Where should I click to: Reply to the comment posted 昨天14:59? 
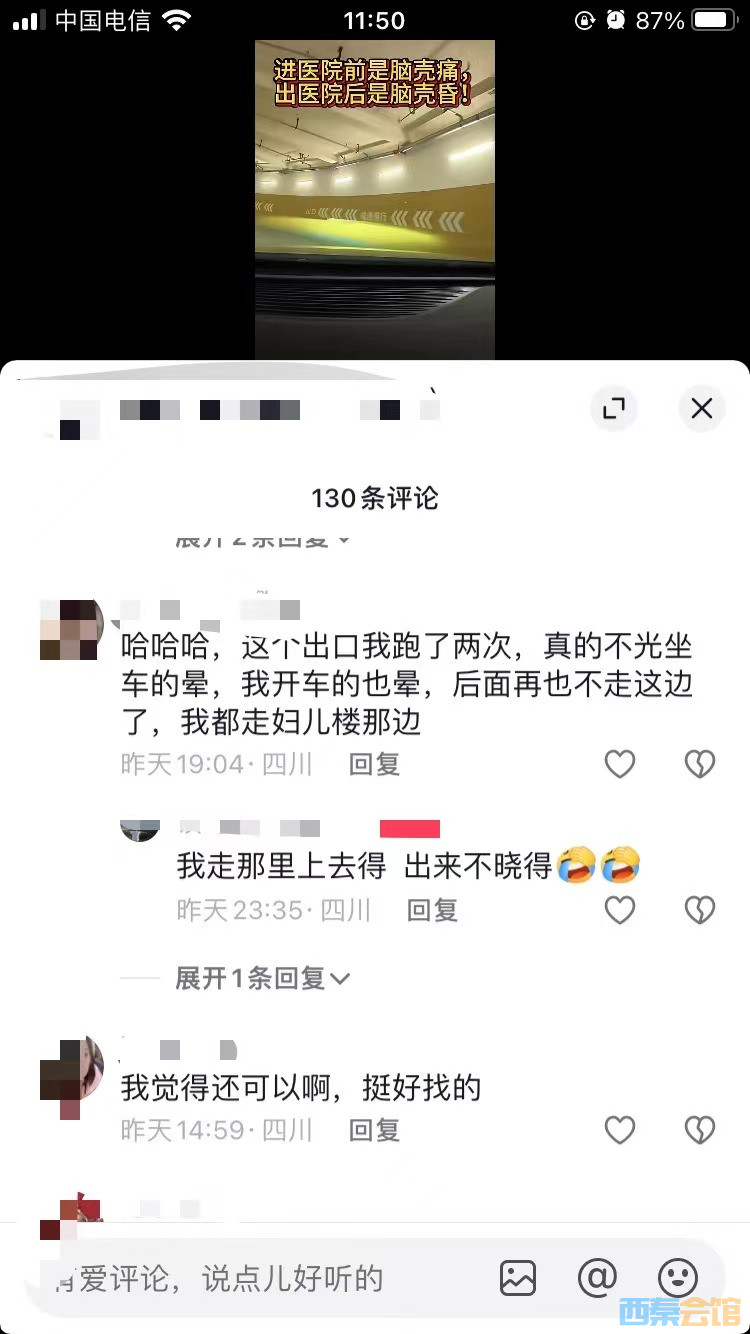pyautogui.click(x=374, y=1131)
